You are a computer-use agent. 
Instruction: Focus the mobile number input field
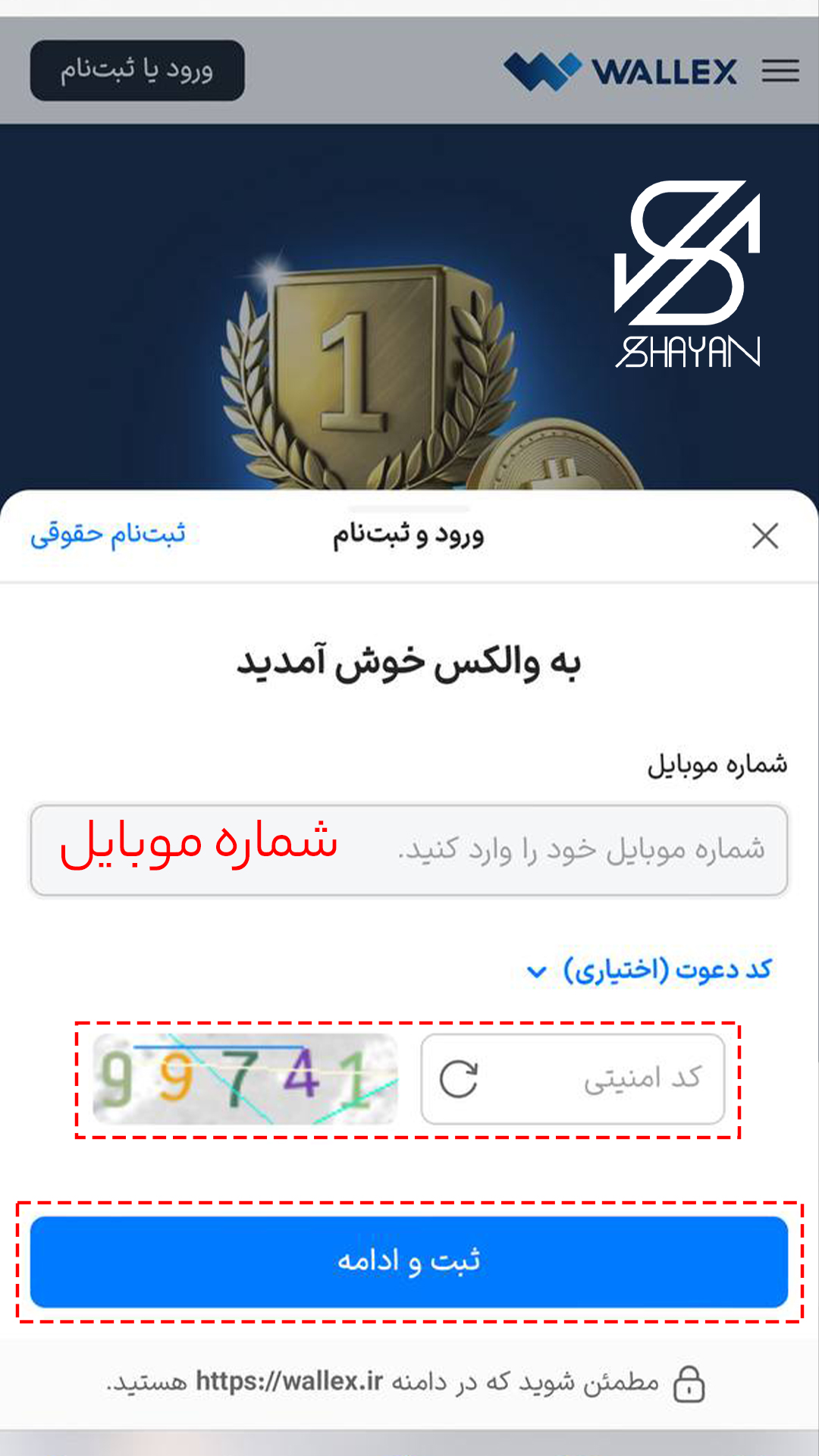click(409, 850)
